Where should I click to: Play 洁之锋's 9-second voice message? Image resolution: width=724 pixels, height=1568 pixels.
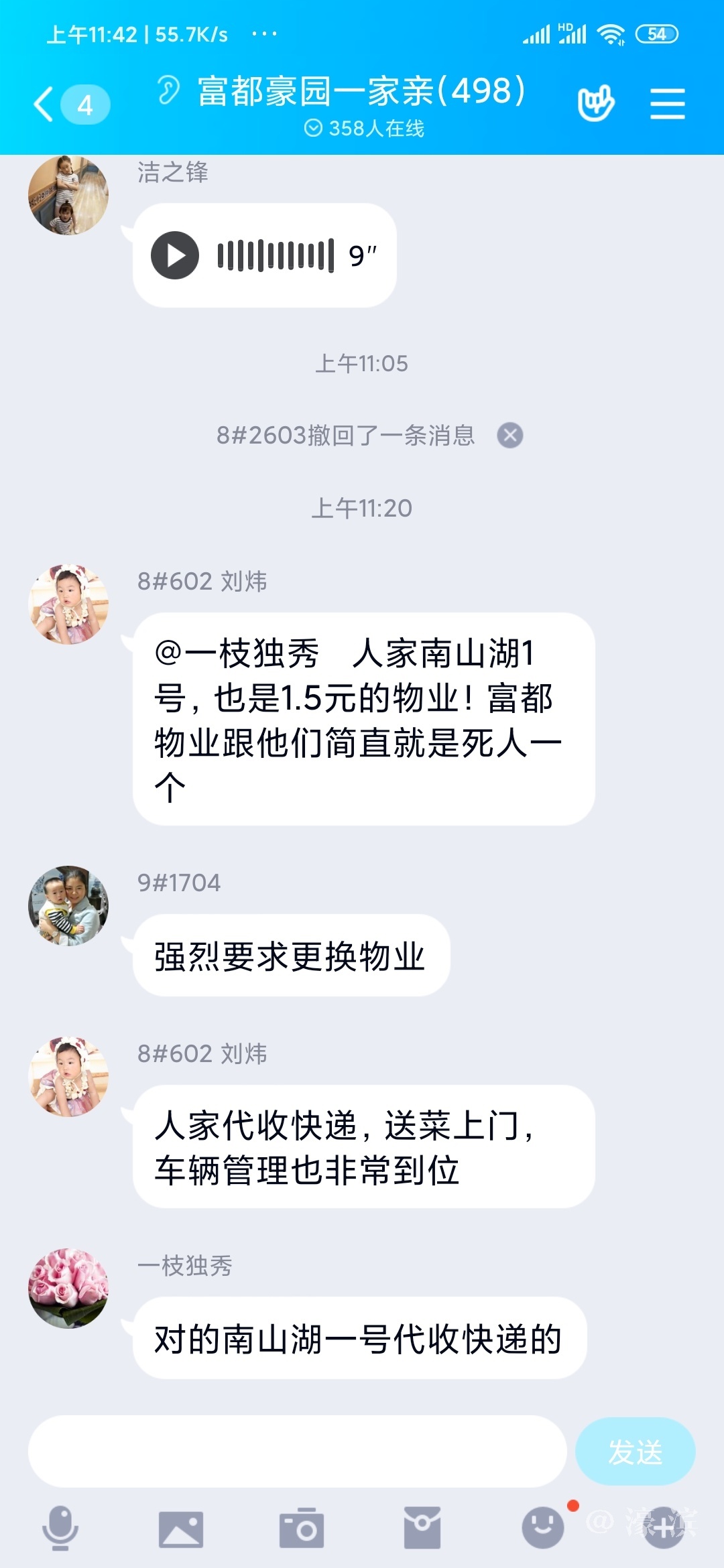tap(175, 255)
